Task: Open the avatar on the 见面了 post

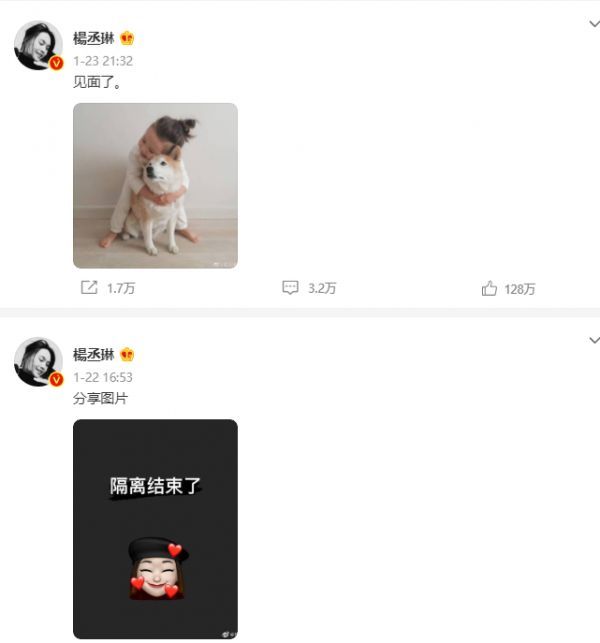Action: click(x=38, y=45)
